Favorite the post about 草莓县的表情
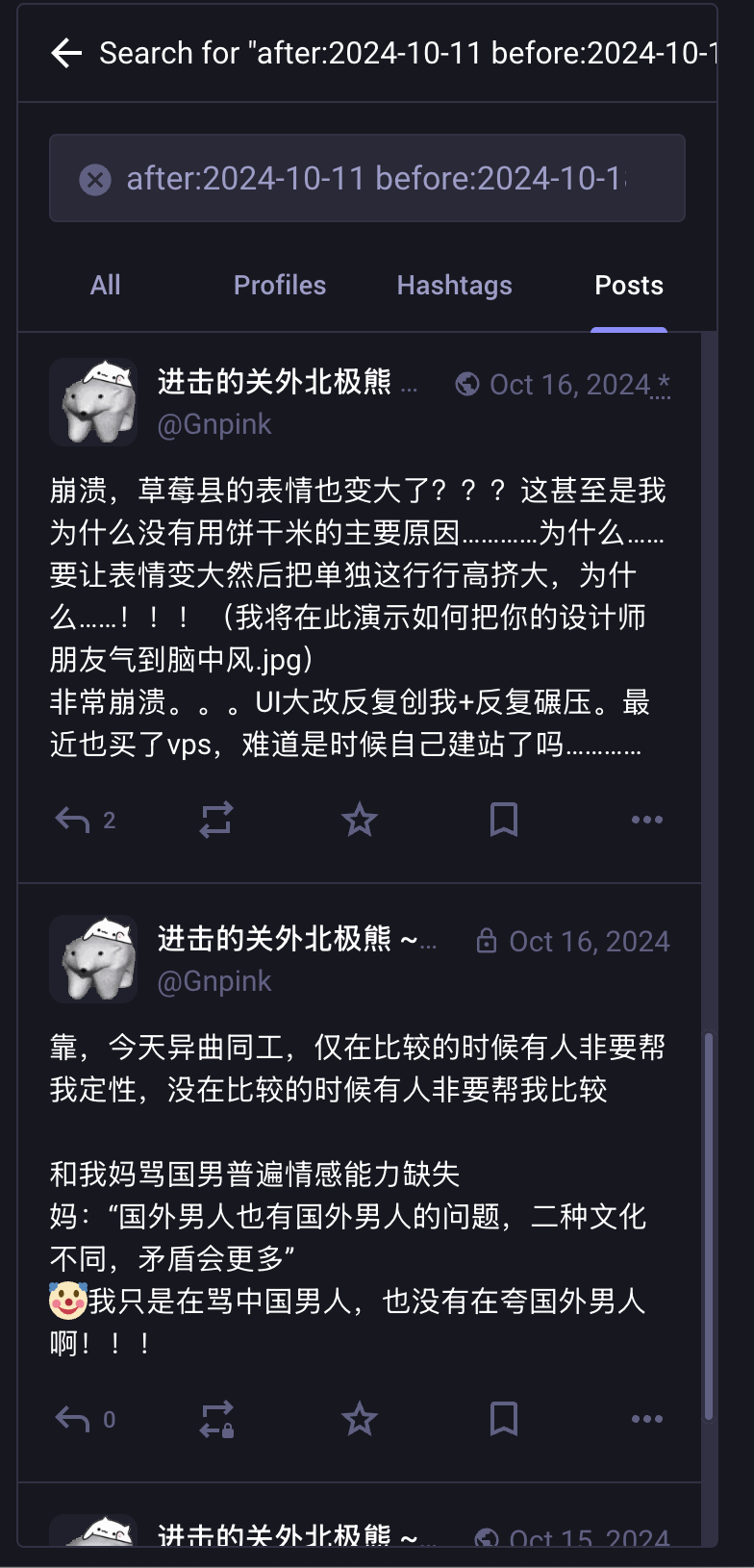The image size is (754, 1568). [360, 820]
